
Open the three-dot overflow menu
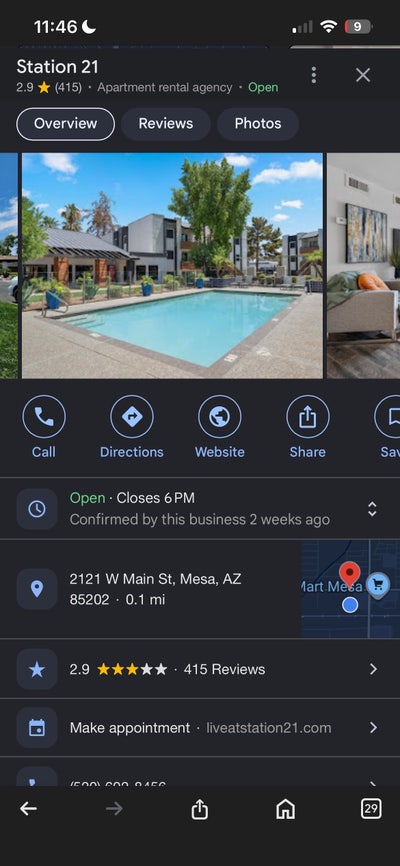[x=314, y=75]
